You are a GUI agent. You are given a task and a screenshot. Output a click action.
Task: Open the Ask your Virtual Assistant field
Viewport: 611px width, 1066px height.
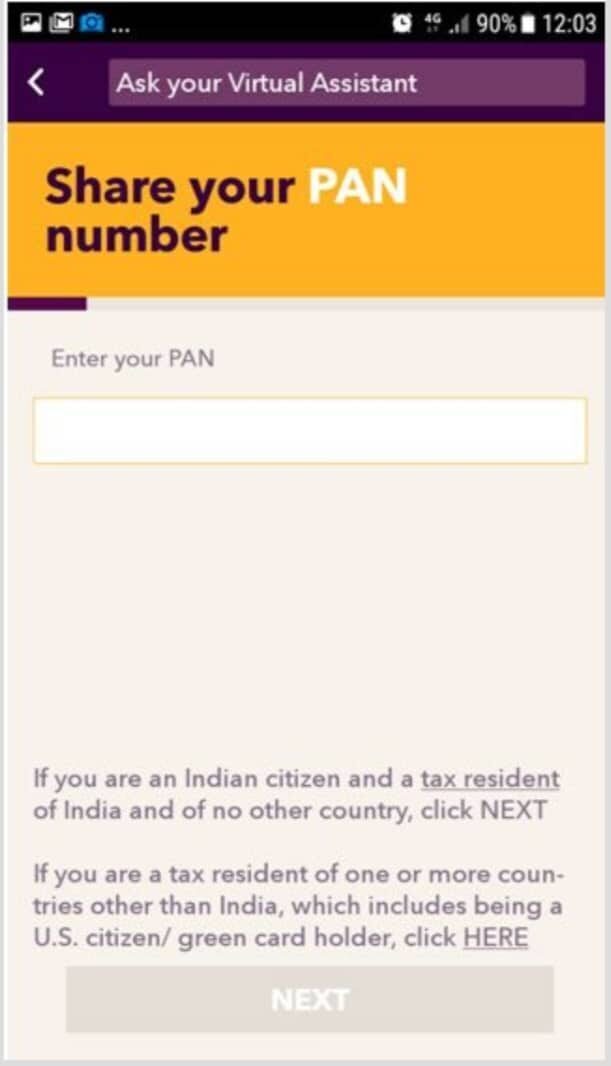346,82
